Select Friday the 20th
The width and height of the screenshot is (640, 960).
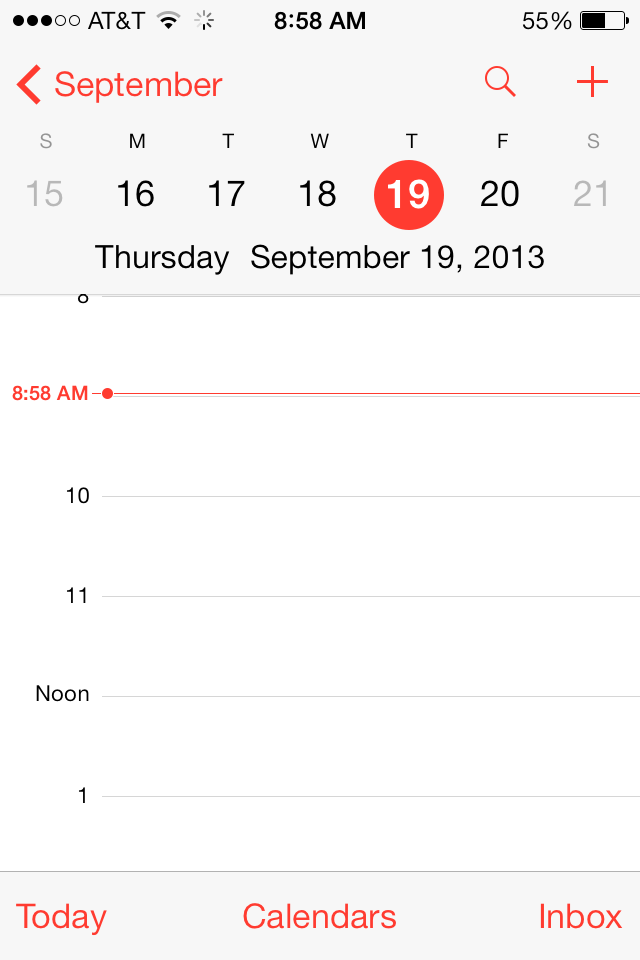pyautogui.click(x=500, y=193)
